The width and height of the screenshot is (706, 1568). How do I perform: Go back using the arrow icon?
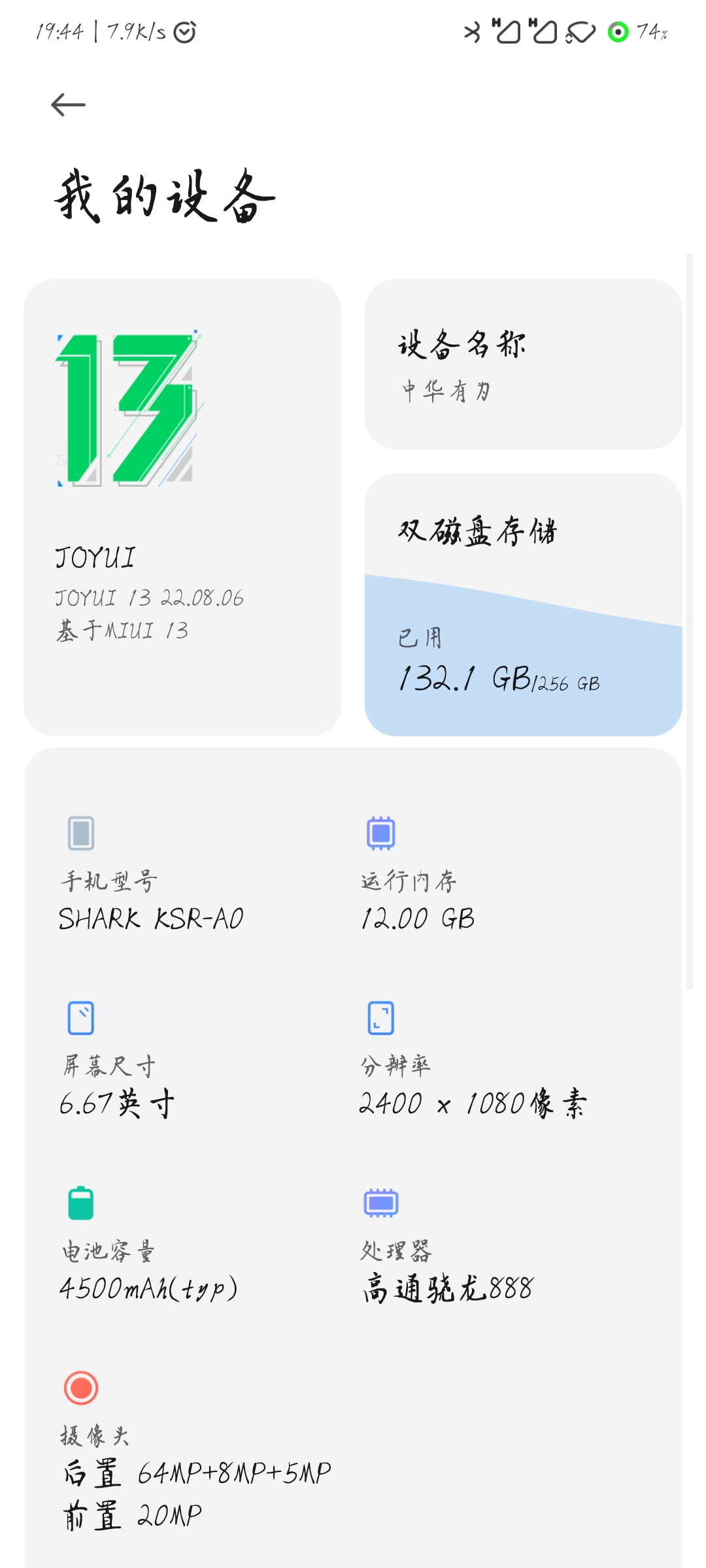(68, 105)
